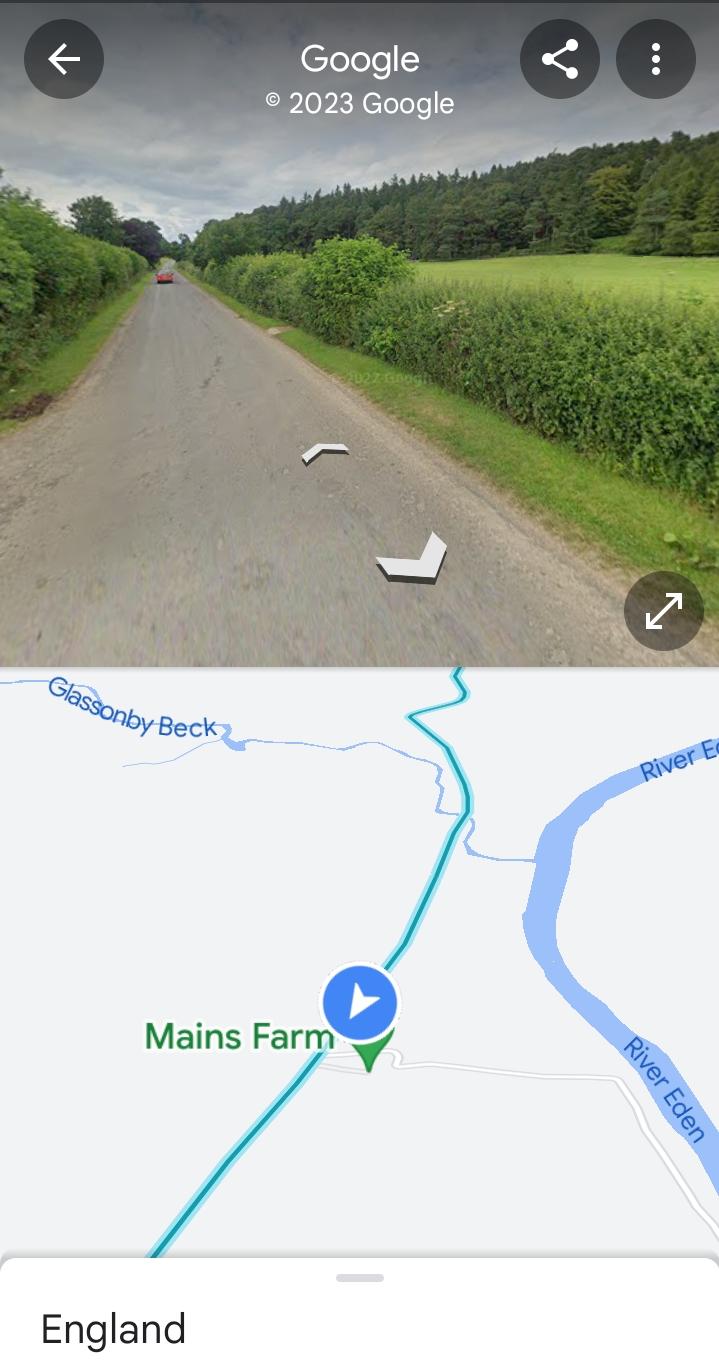The width and height of the screenshot is (719, 1361).
Task: Move backward using the near road arrow
Action: [x=412, y=559]
